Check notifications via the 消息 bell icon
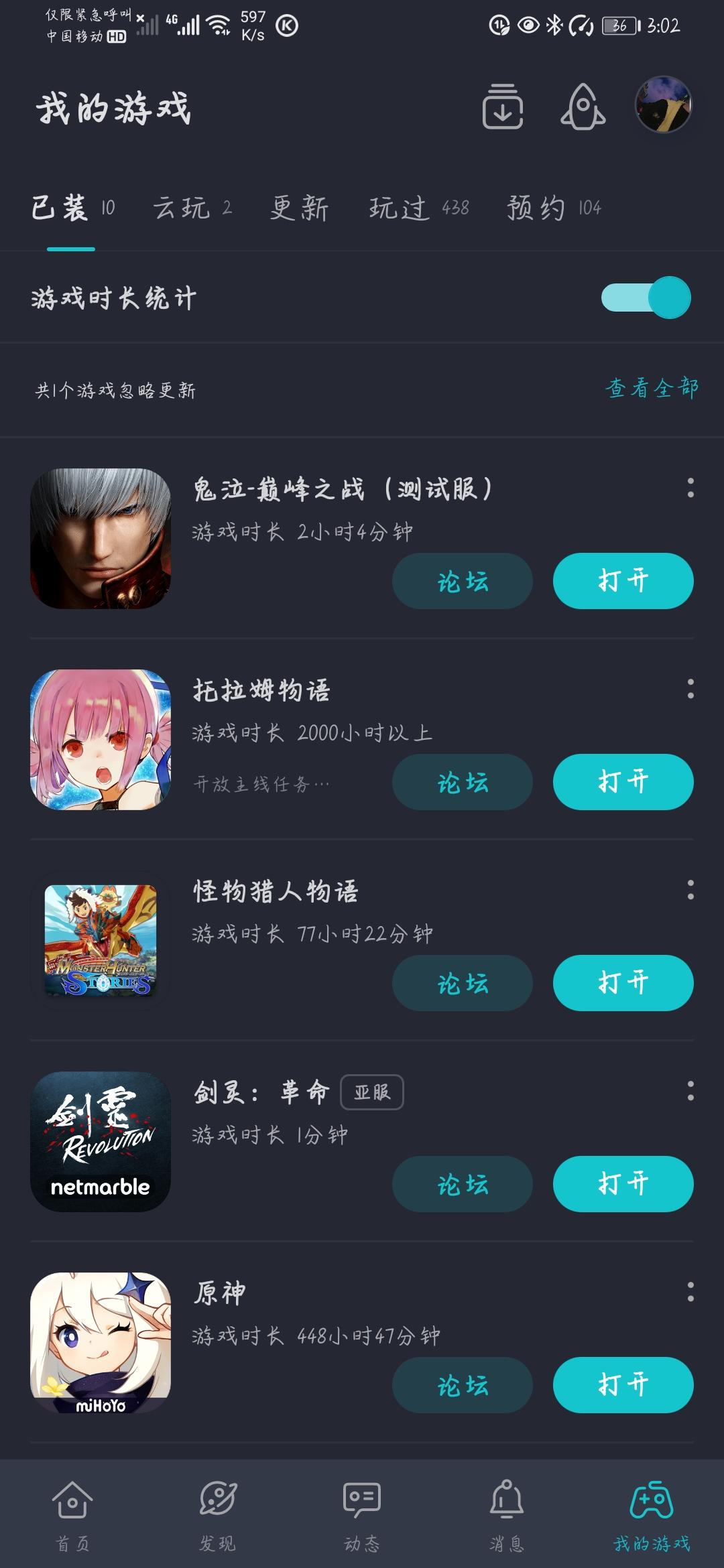The width and height of the screenshot is (724, 1568). [507, 1501]
